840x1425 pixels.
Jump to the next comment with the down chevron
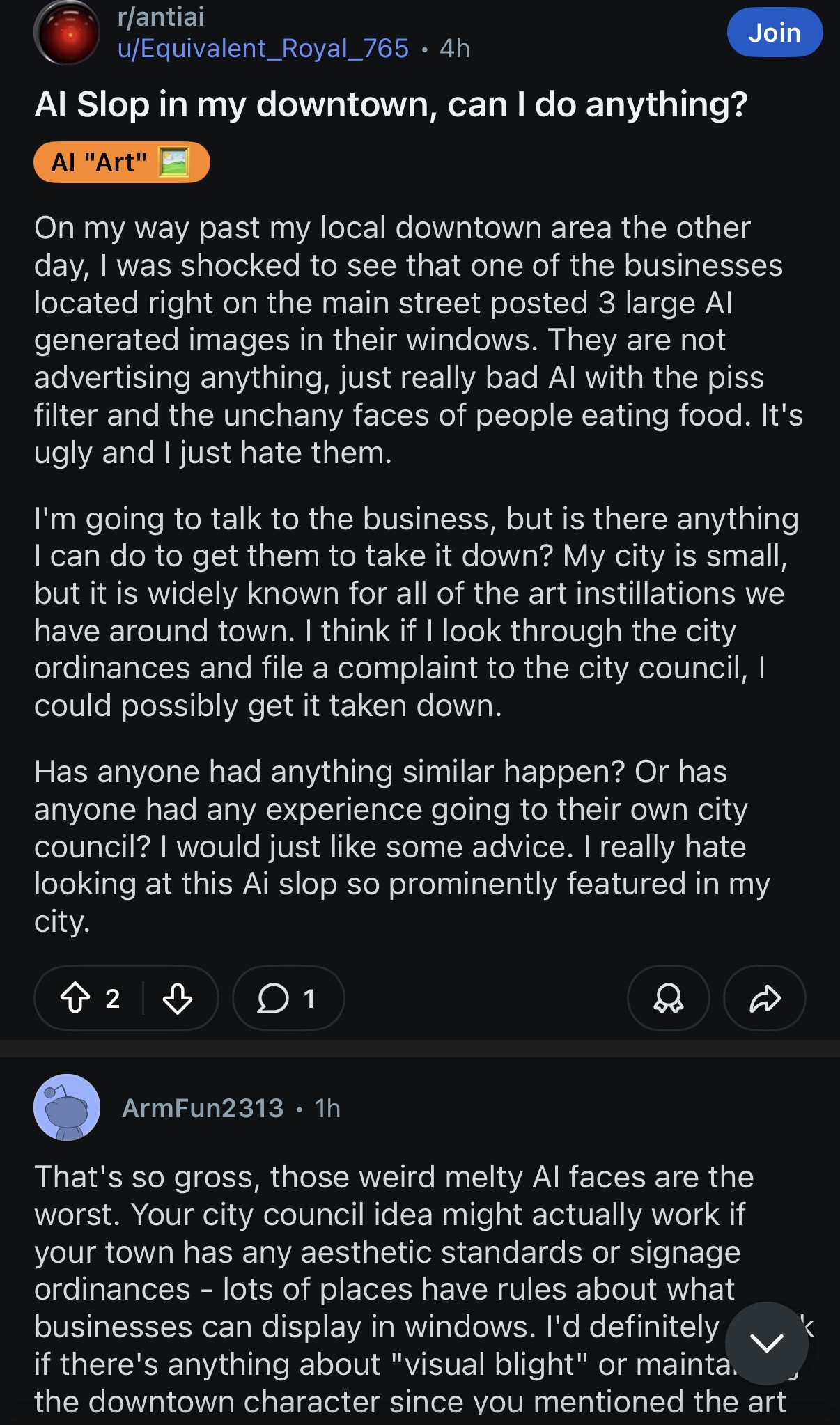tap(766, 1343)
